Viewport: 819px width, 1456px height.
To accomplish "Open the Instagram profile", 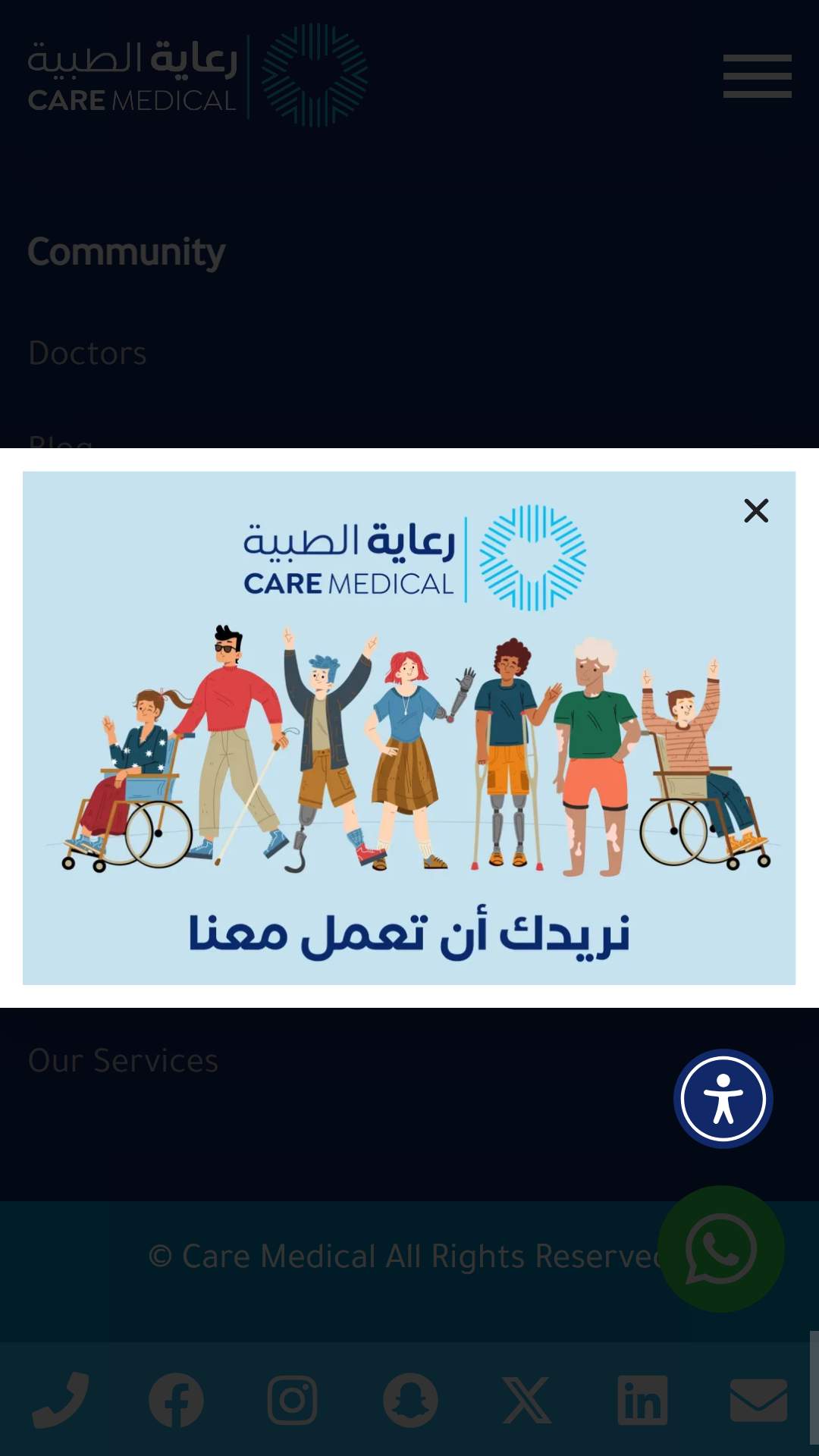I will point(293,1399).
